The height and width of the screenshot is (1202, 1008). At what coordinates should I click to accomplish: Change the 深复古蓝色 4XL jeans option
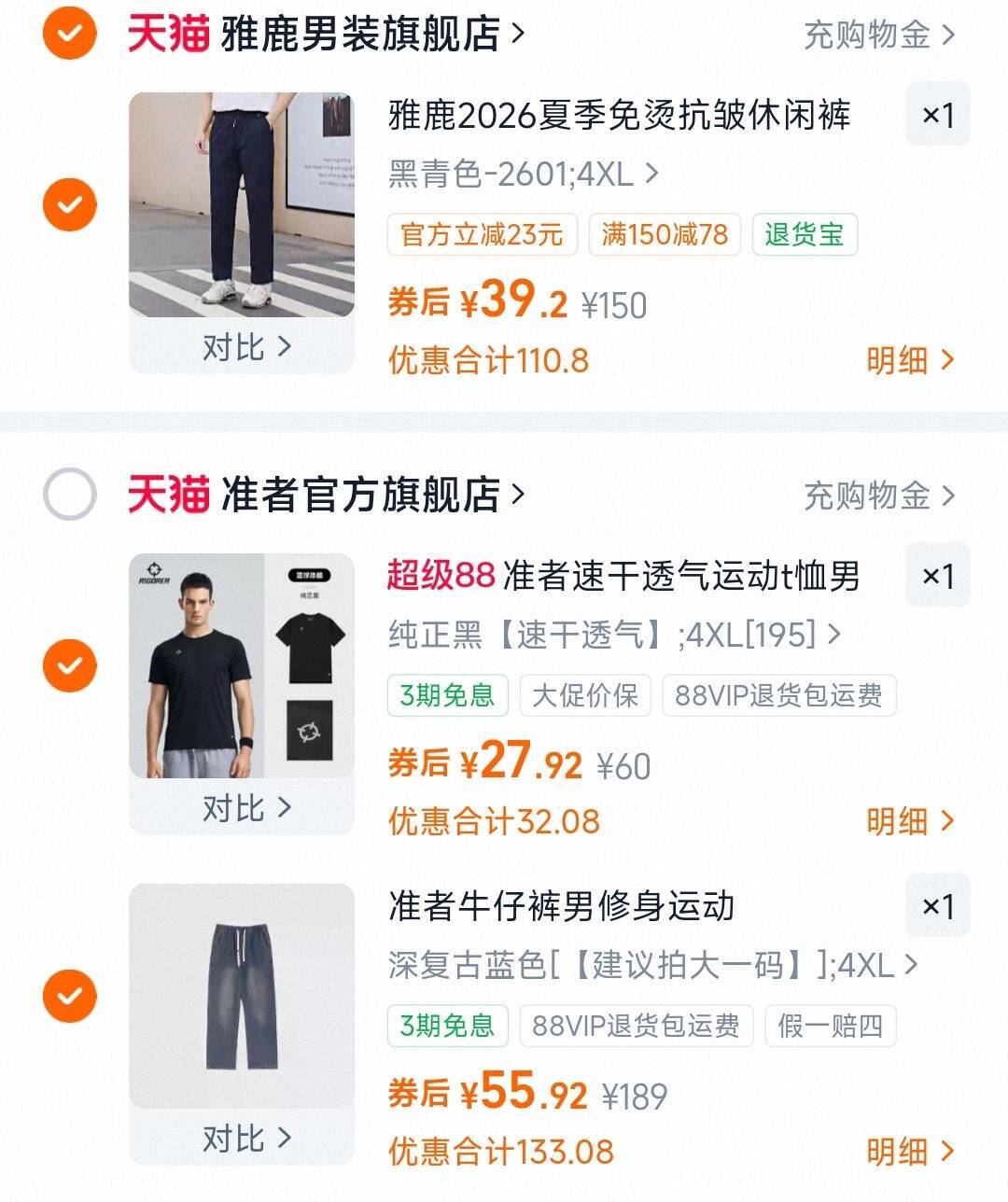[x=651, y=965]
